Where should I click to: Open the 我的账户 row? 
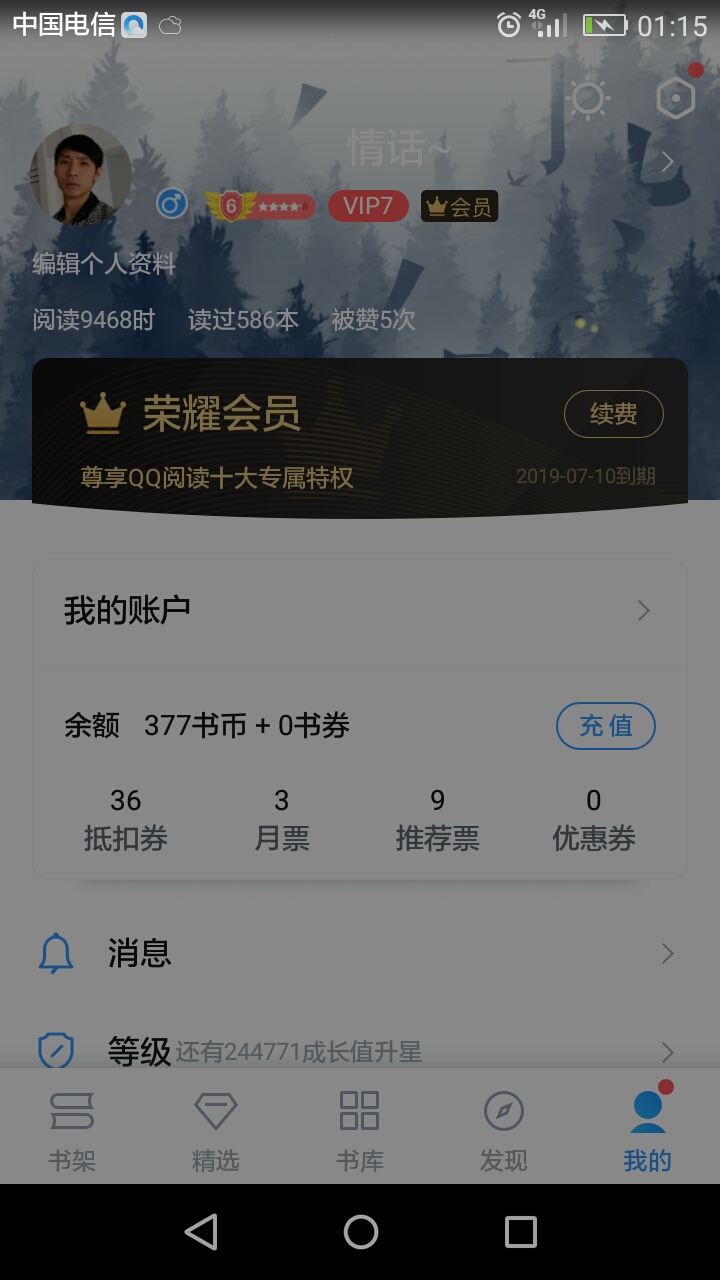coord(360,610)
